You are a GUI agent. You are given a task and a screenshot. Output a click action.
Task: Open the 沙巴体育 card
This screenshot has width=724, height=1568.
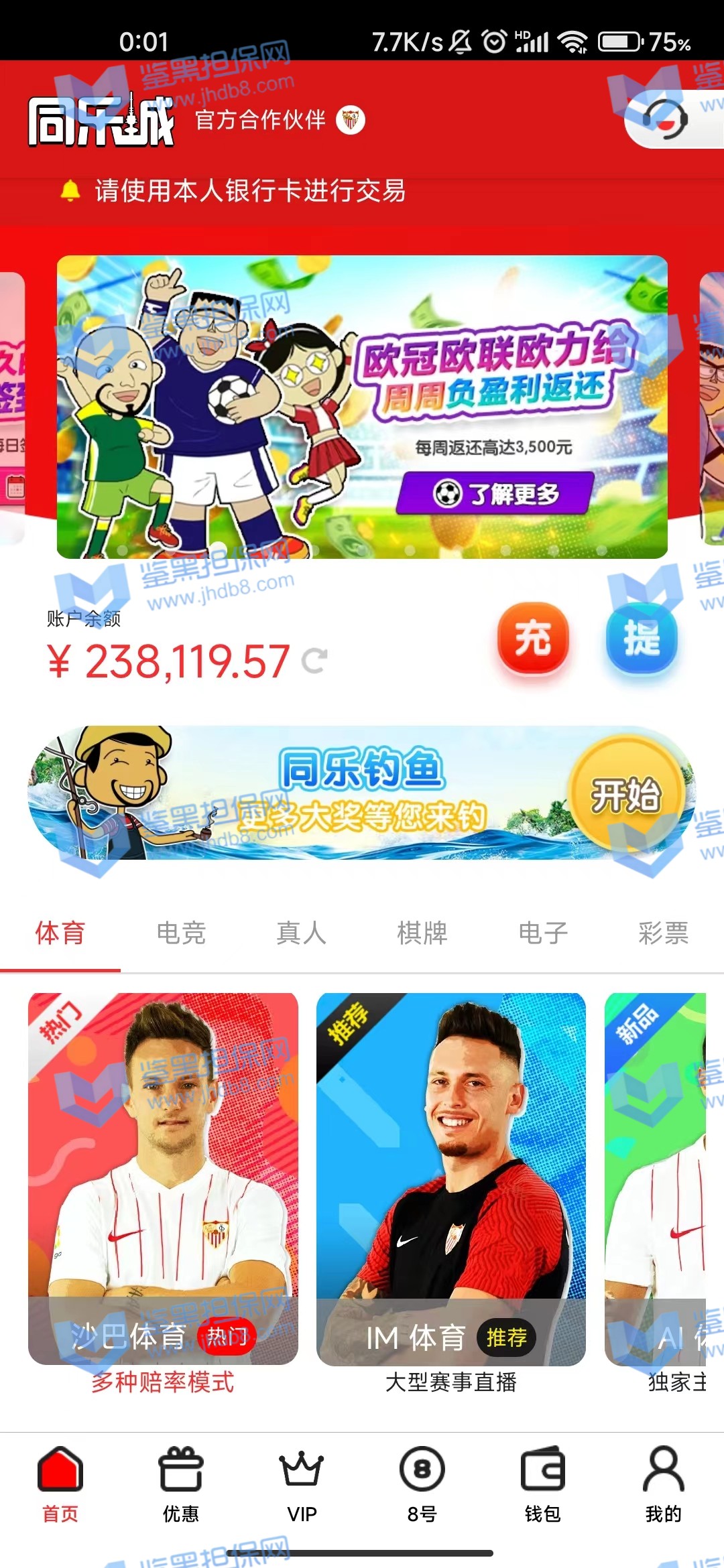(163, 1179)
